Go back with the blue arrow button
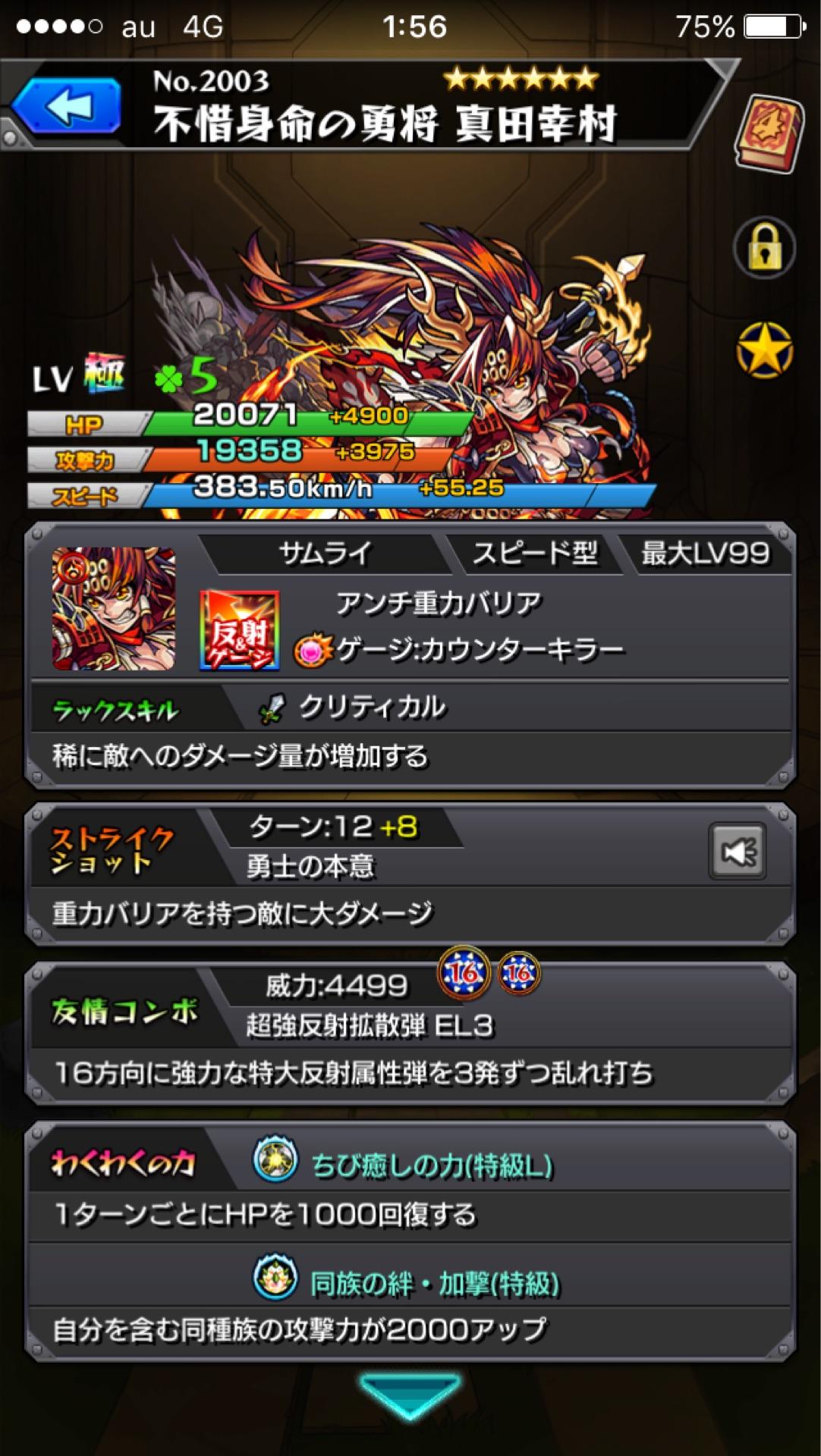Image resolution: width=821 pixels, height=1456 pixels. [68, 108]
